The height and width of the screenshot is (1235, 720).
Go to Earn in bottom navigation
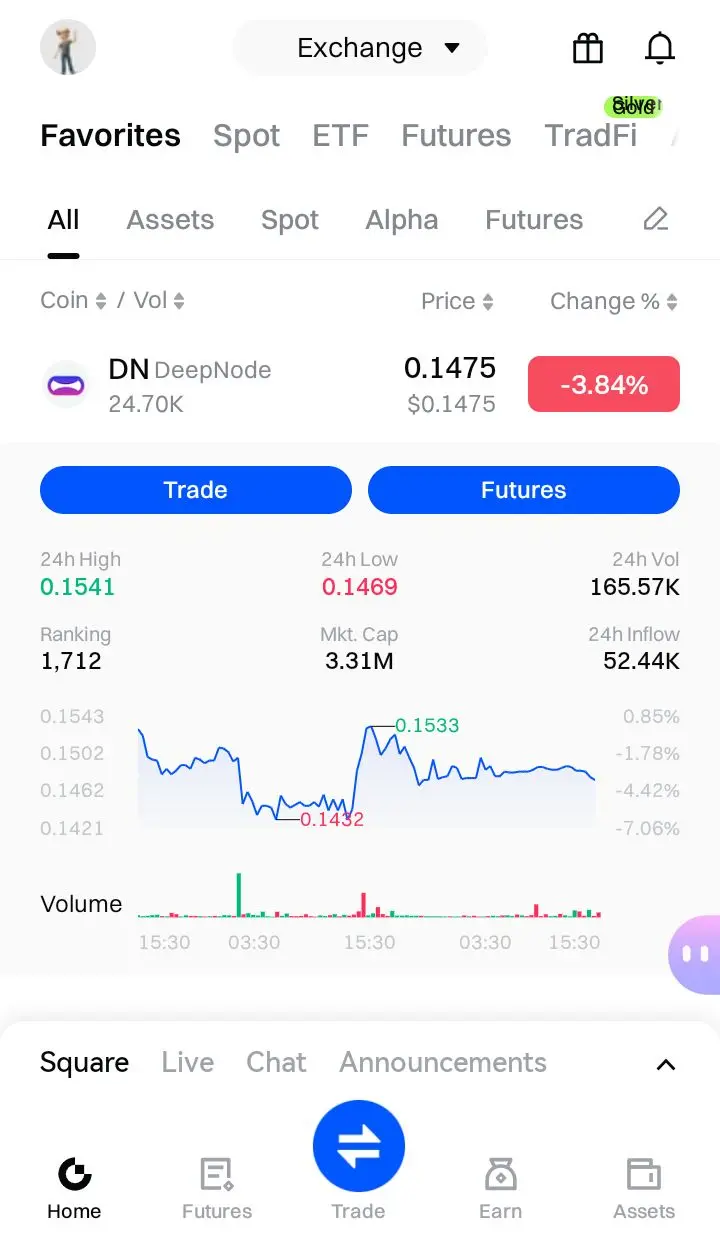click(500, 1189)
